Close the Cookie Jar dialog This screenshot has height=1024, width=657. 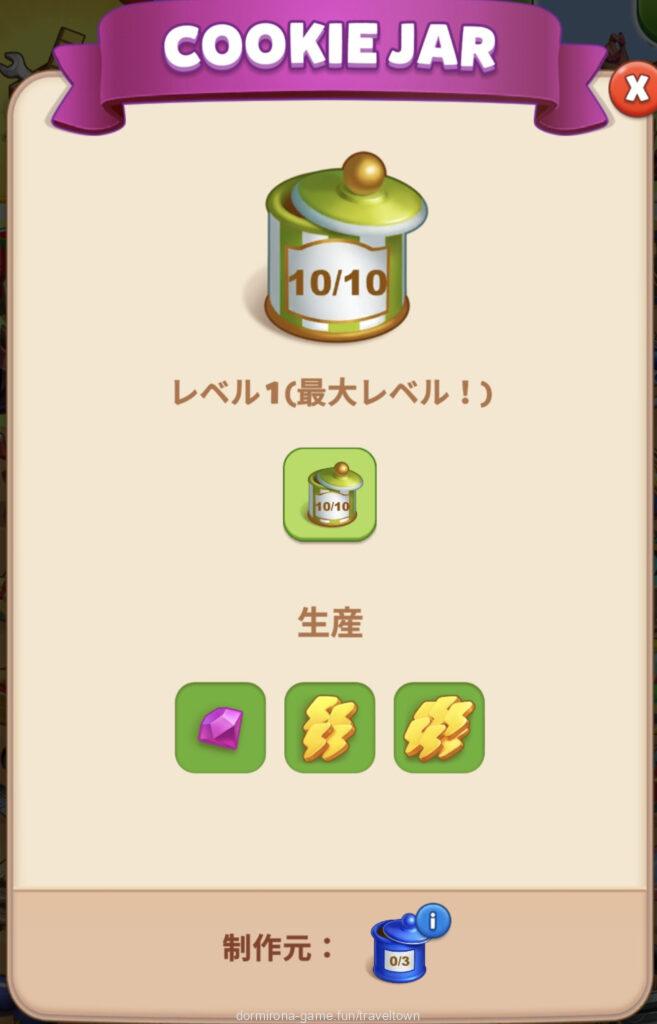(x=634, y=89)
